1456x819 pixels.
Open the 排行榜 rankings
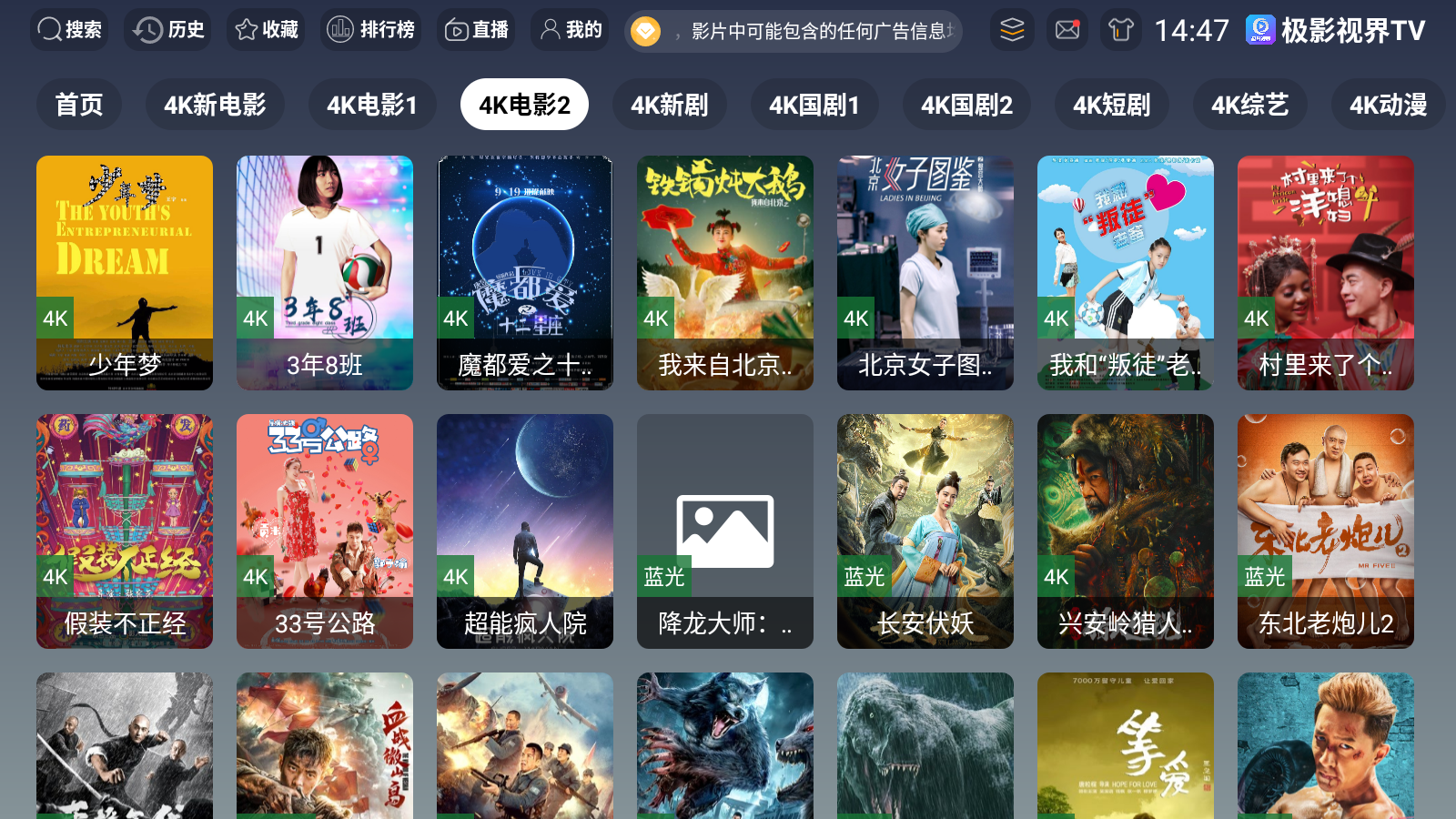click(370, 30)
